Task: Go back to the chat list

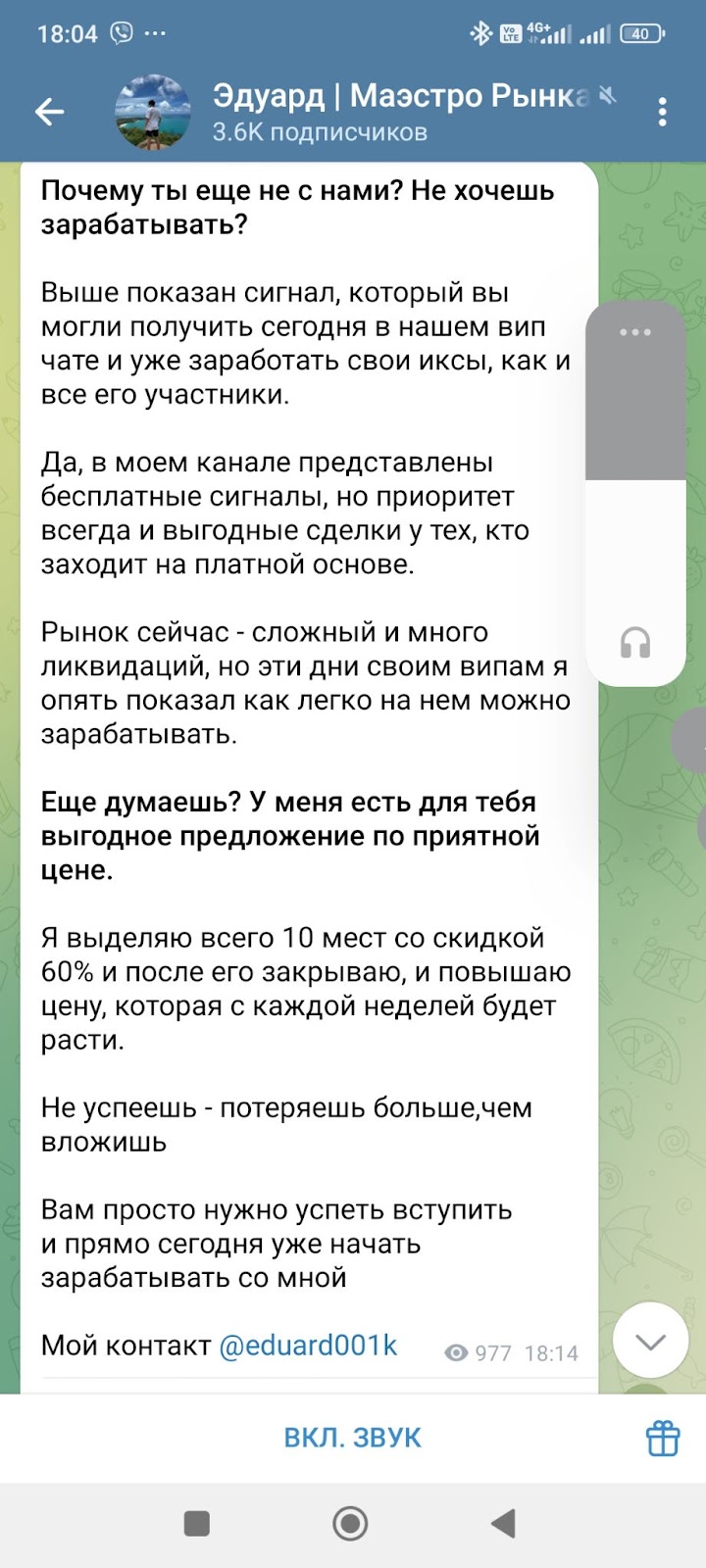Action: tap(49, 112)
